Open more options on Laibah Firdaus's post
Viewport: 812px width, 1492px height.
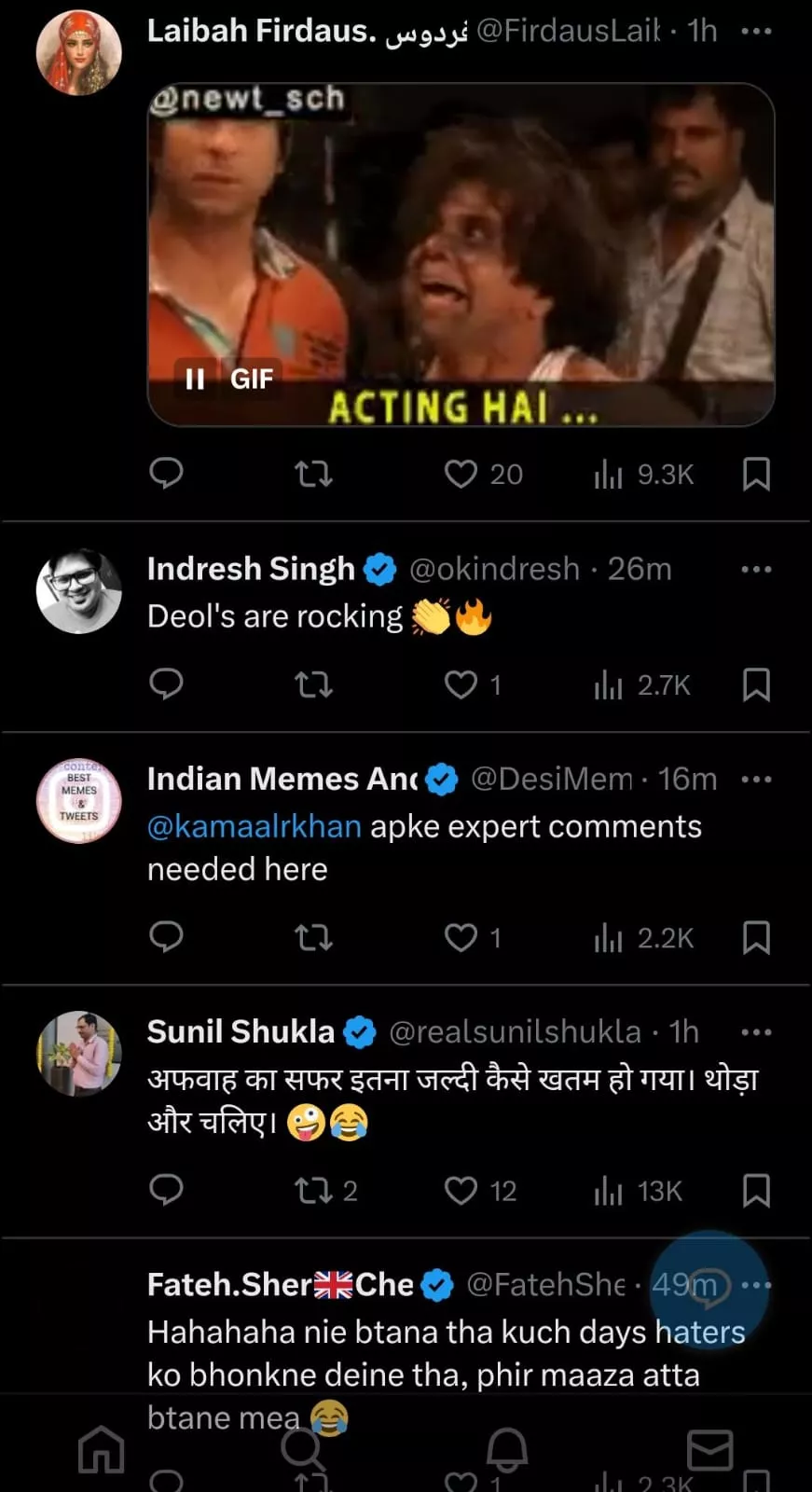pyautogui.click(x=755, y=31)
